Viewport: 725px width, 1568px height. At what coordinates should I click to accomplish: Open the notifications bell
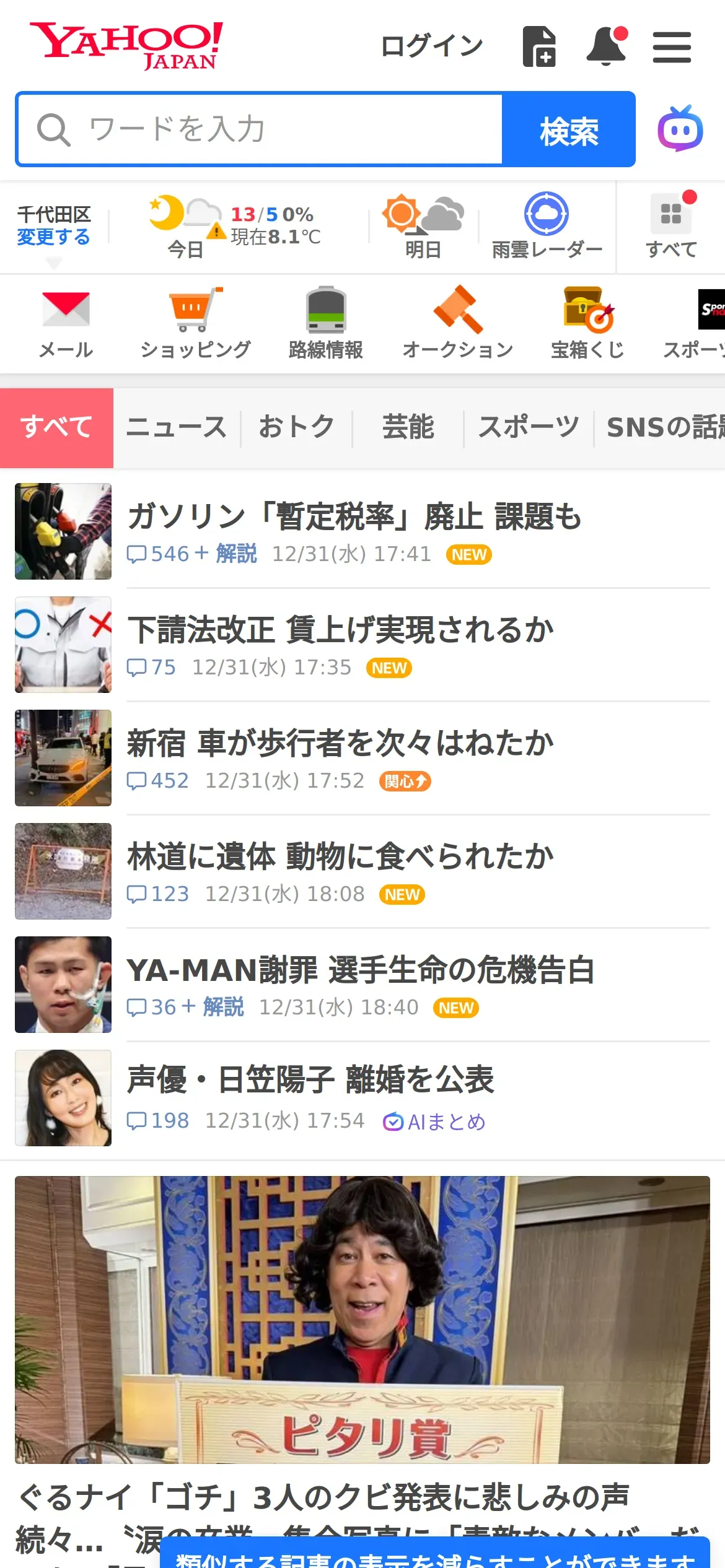[x=607, y=46]
